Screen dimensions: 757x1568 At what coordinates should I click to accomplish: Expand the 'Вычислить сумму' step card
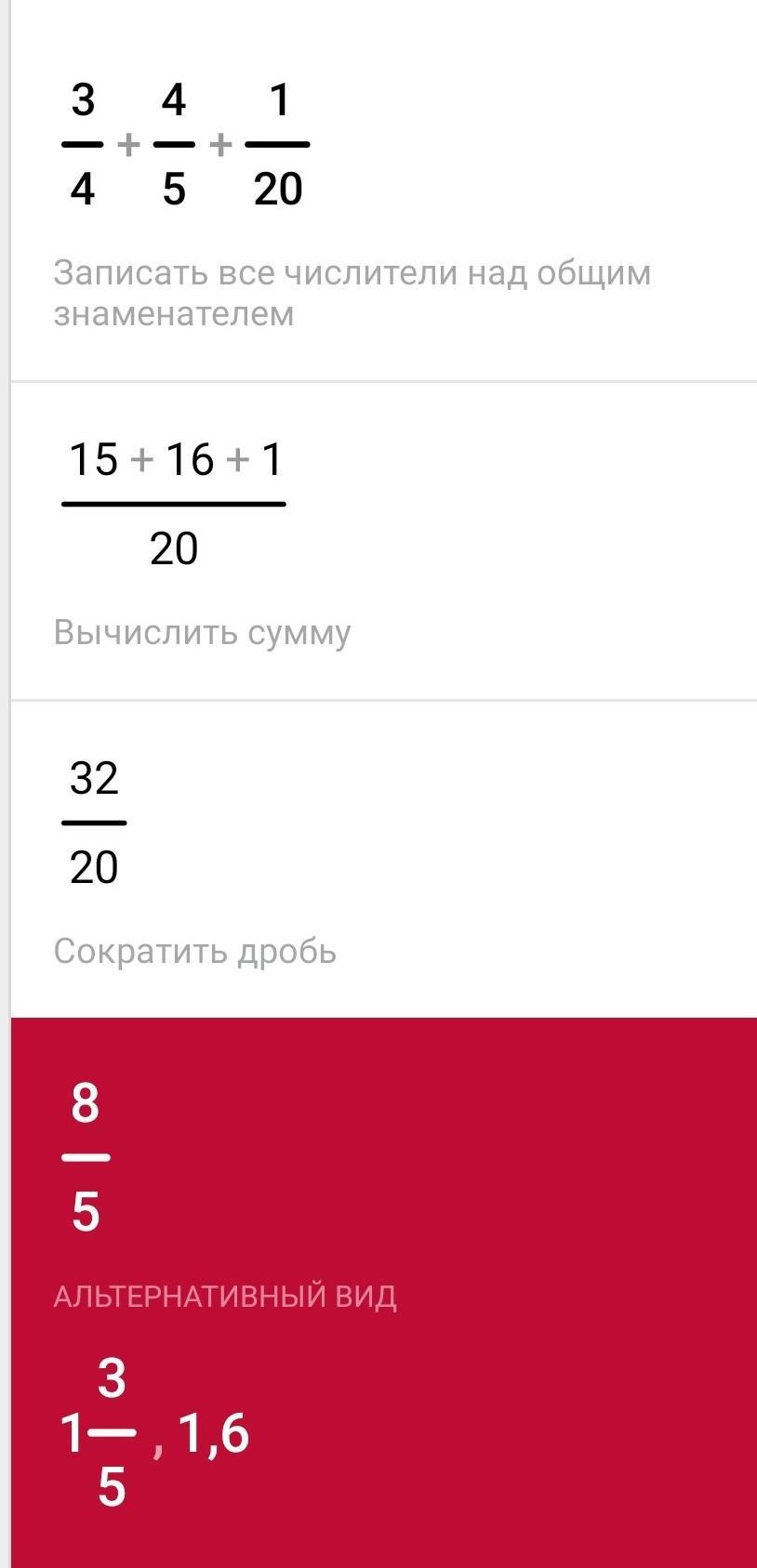point(383,541)
